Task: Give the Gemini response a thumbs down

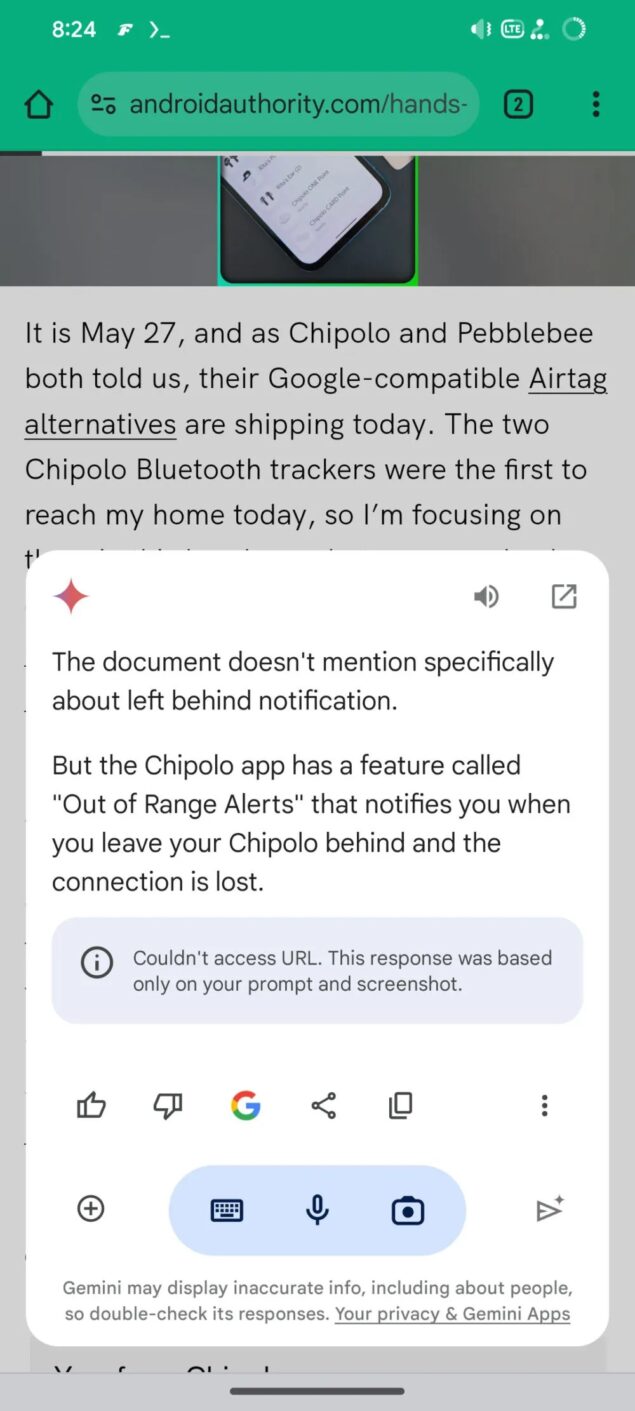Action: tap(168, 1105)
